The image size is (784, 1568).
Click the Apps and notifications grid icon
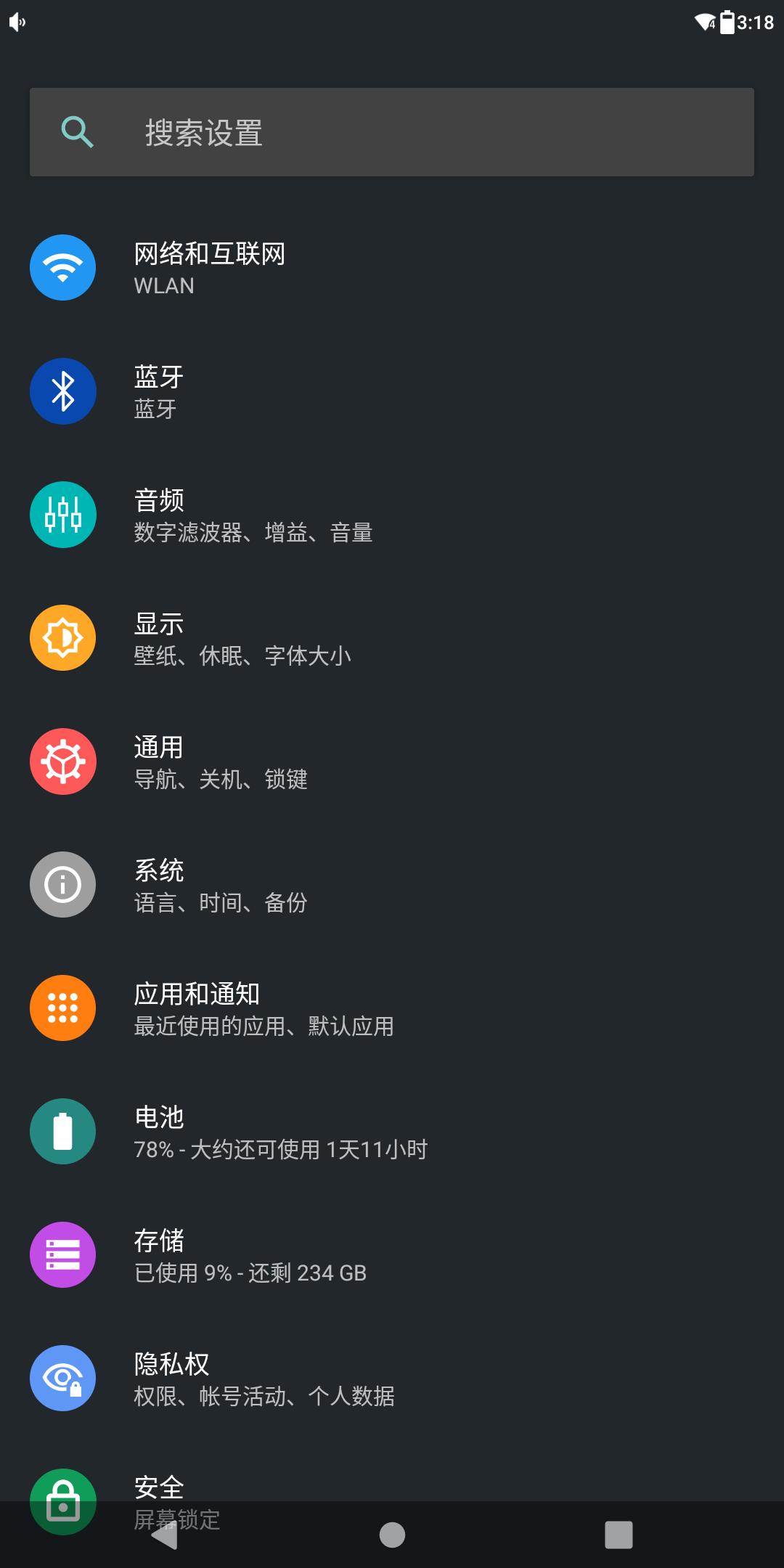click(x=62, y=1008)
